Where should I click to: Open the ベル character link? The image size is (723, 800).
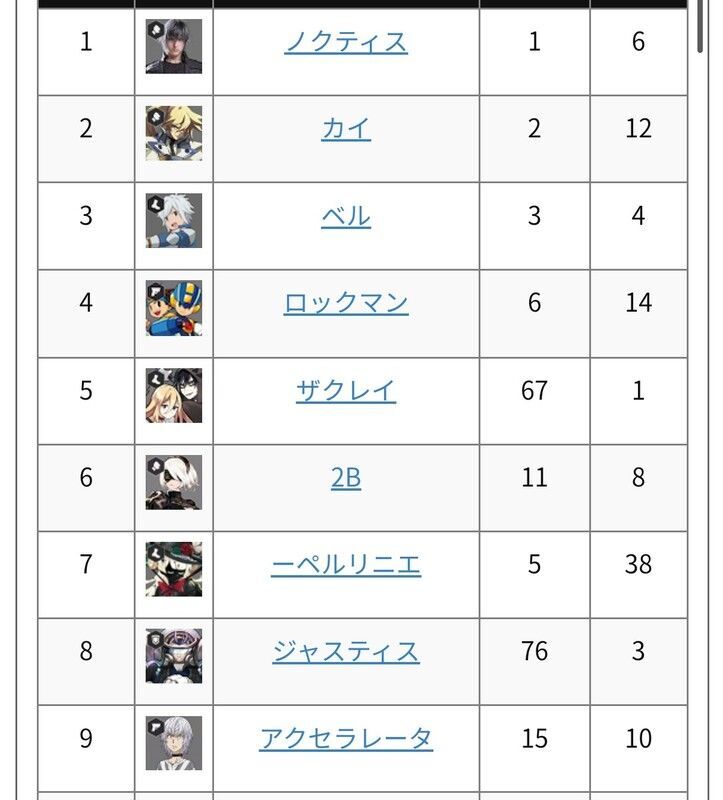click(x=346, y=216)
